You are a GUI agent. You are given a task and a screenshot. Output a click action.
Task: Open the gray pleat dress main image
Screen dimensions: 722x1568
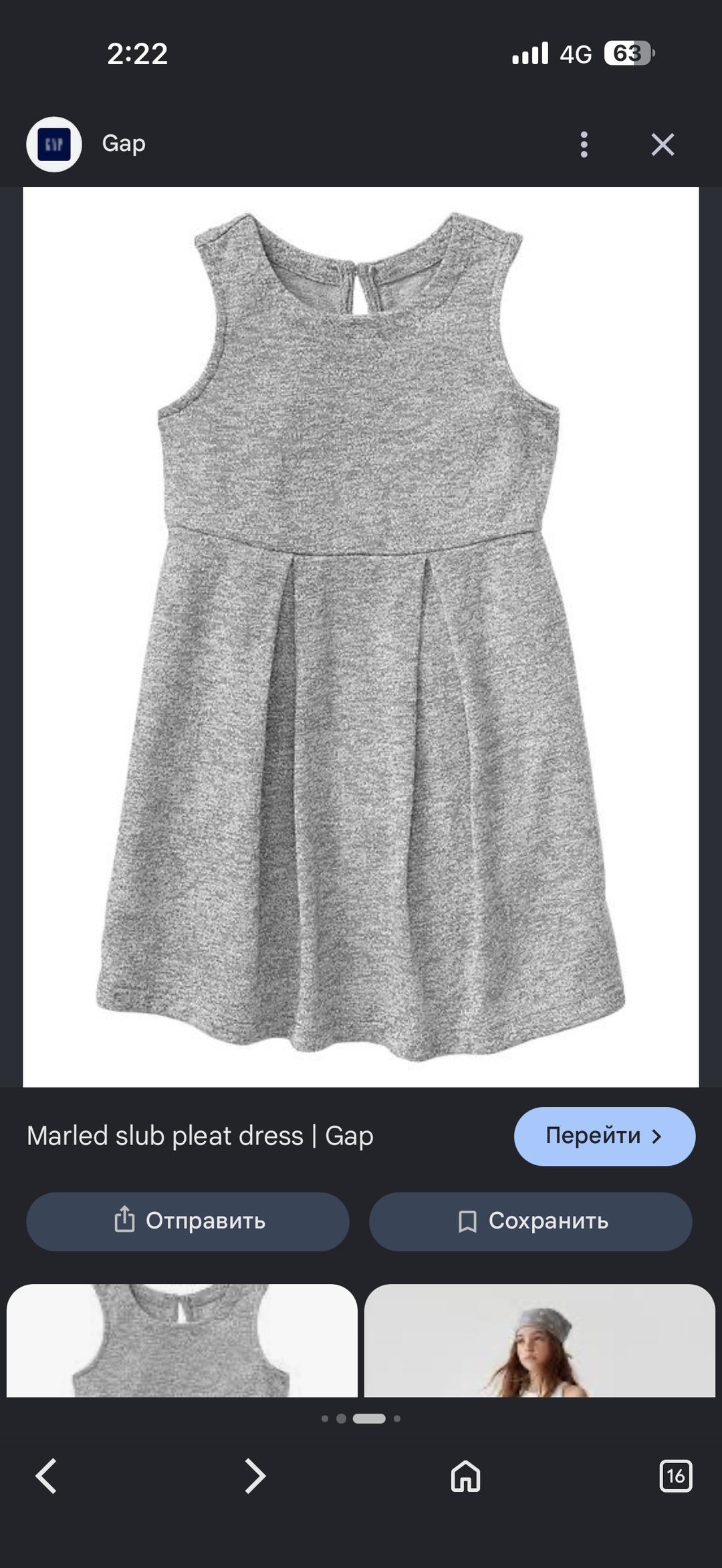point(361,637)
